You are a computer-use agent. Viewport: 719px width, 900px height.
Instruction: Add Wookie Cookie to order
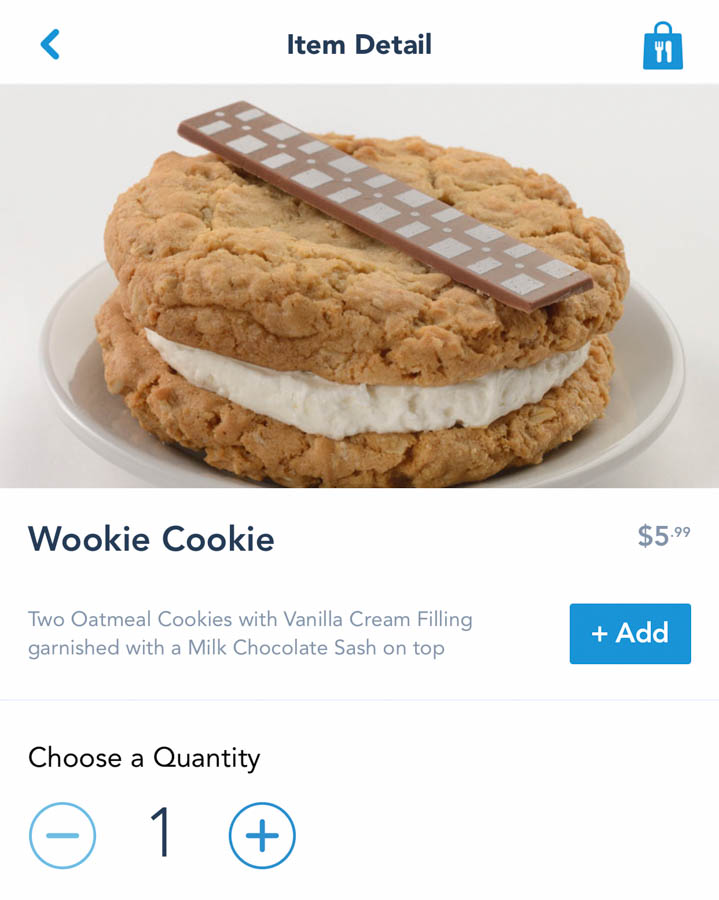(630, 633)
